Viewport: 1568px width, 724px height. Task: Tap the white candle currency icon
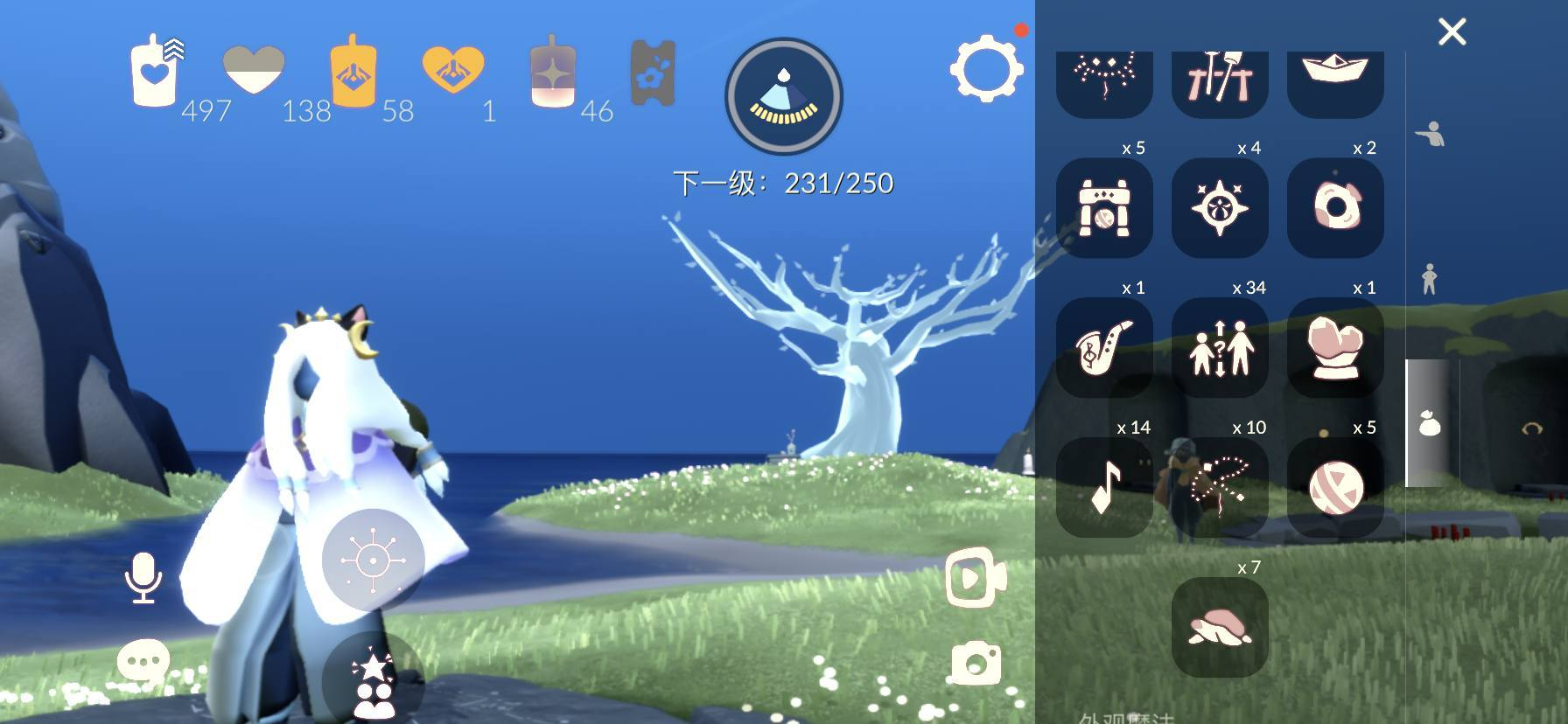tap(157, 71)
